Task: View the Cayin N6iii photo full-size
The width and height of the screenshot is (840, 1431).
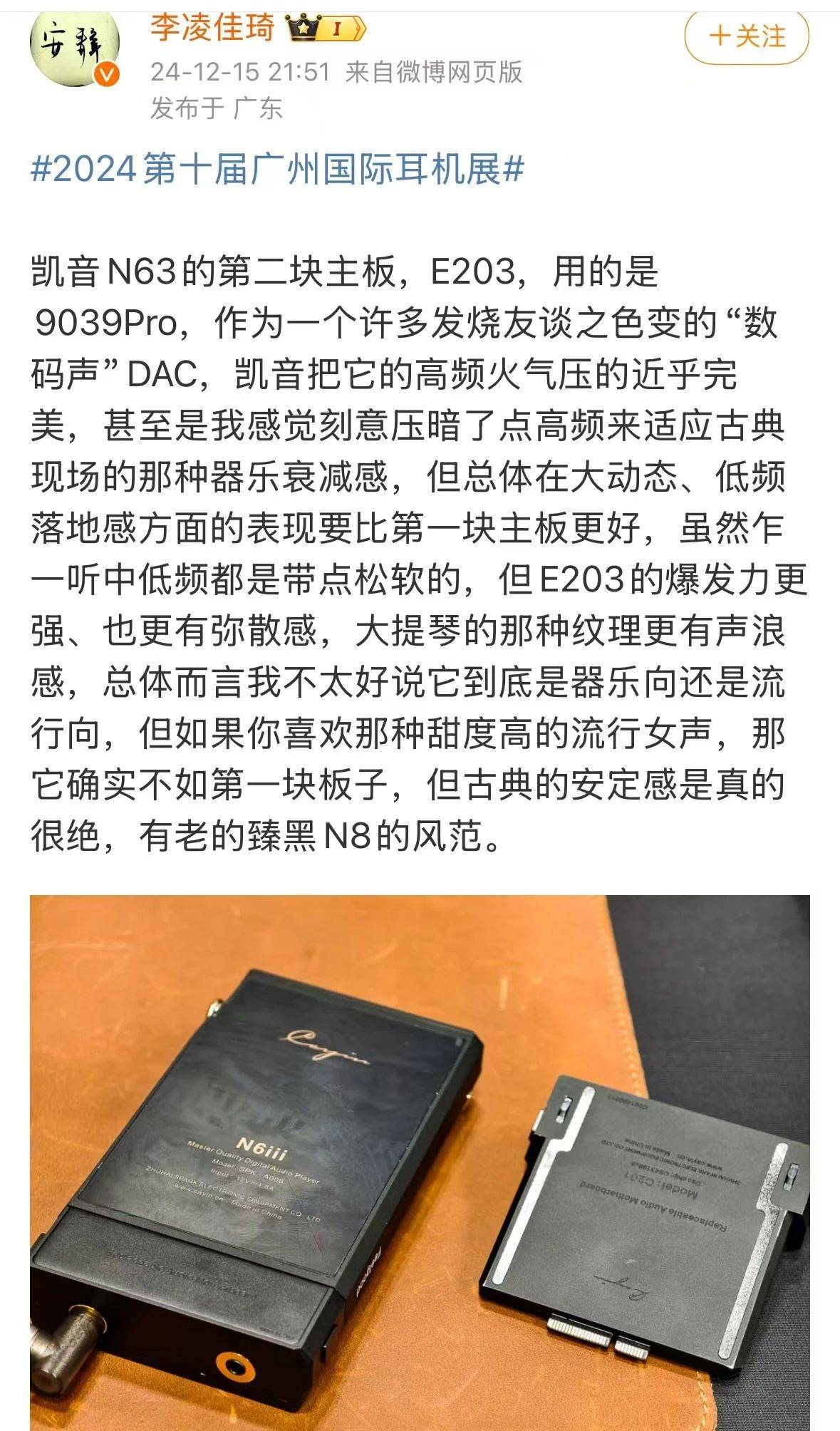Action: pyautogui.click(x=420, y=1162)
